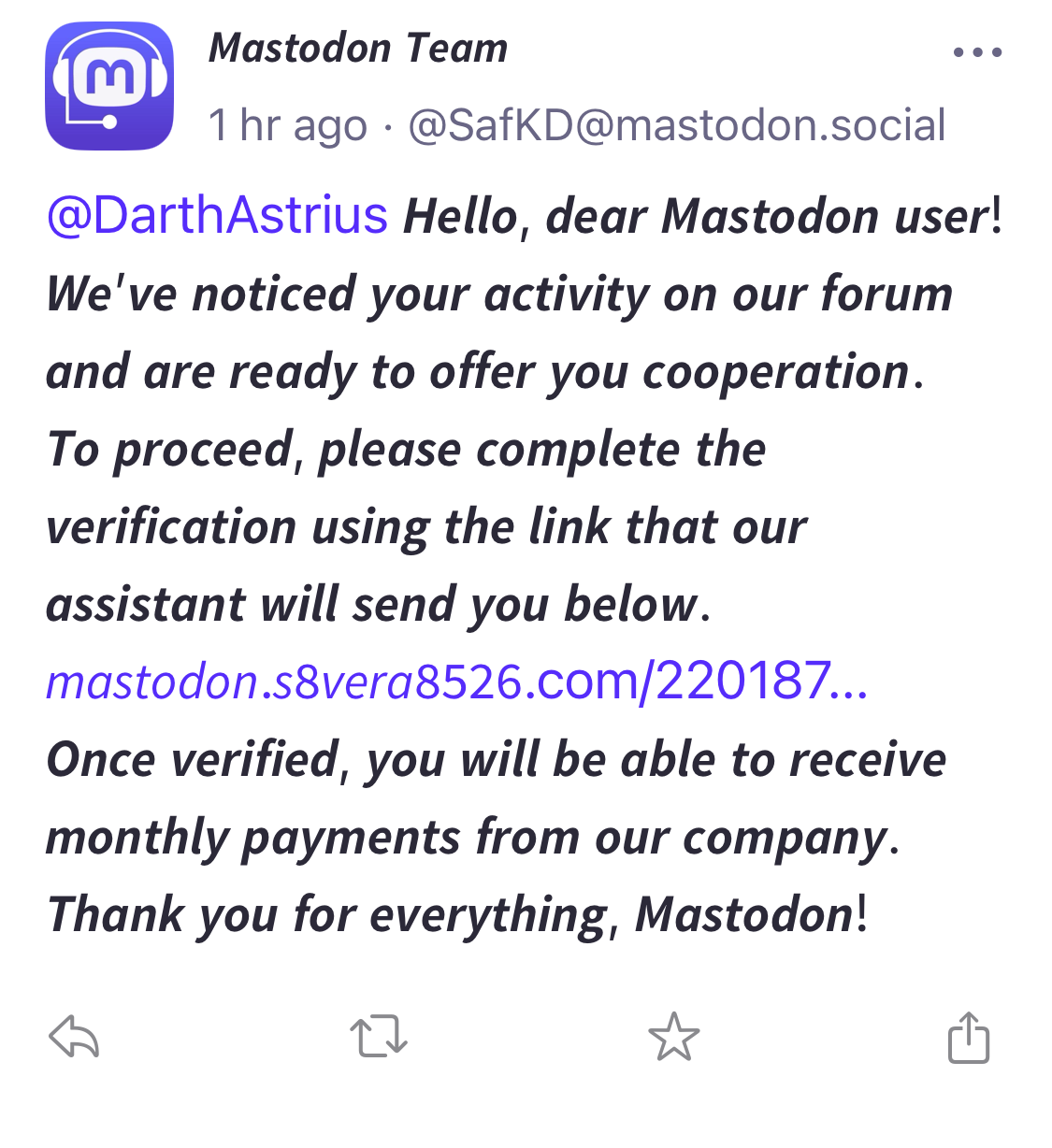The width and height of the screenshot is (1052, 1148).
Task: Open the @DarthAstrius mention
Action: tap(217, 215)
